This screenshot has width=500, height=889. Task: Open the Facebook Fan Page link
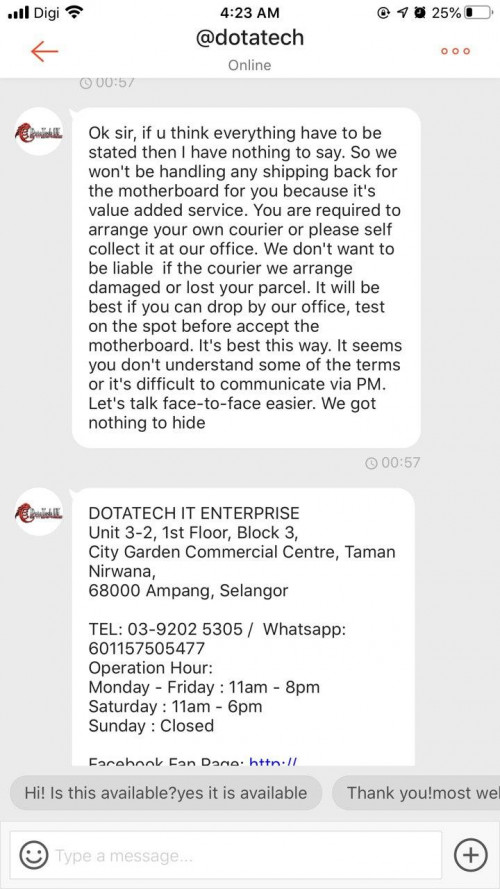point(273,761)
